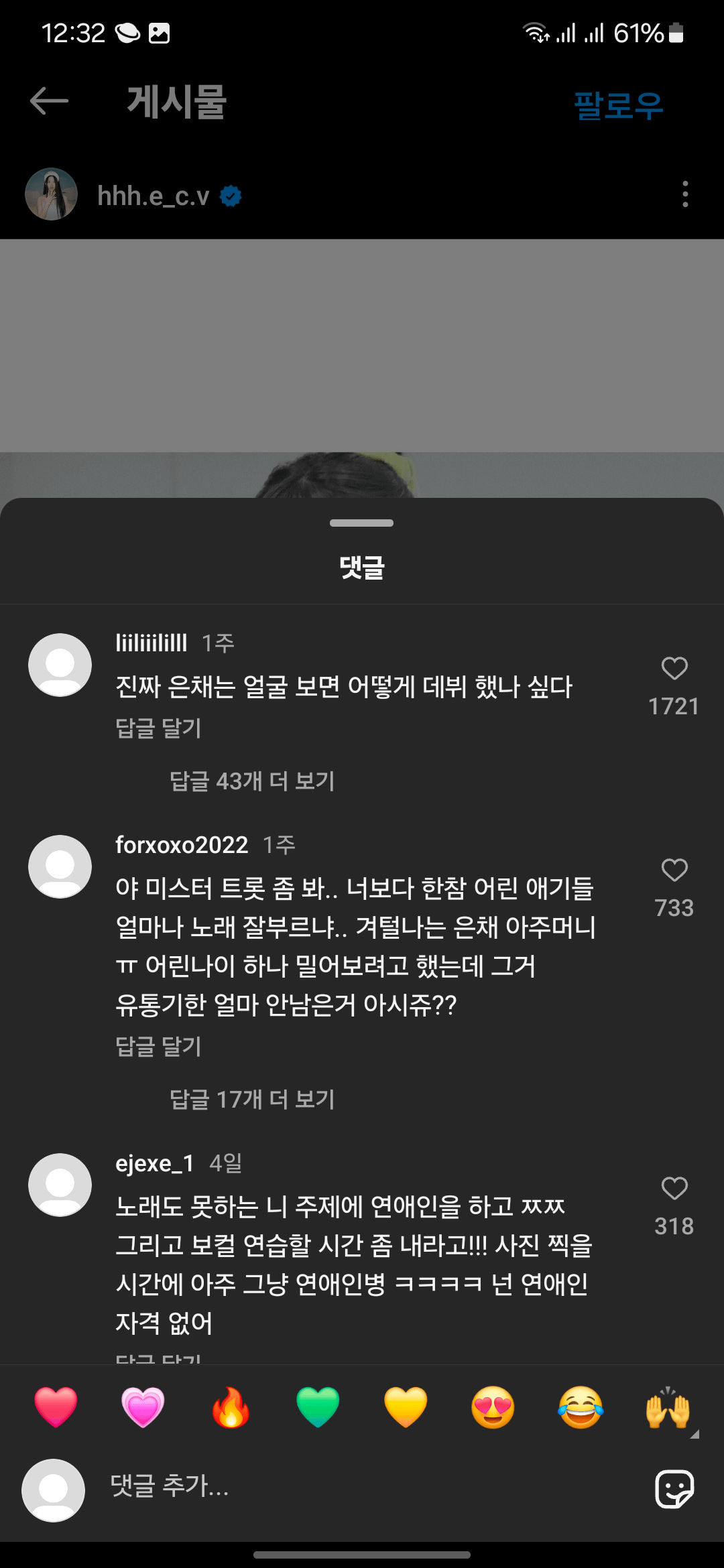Like the comment by ejexe_1
The image size is (724, 1568).
(x=674, y=1189)
